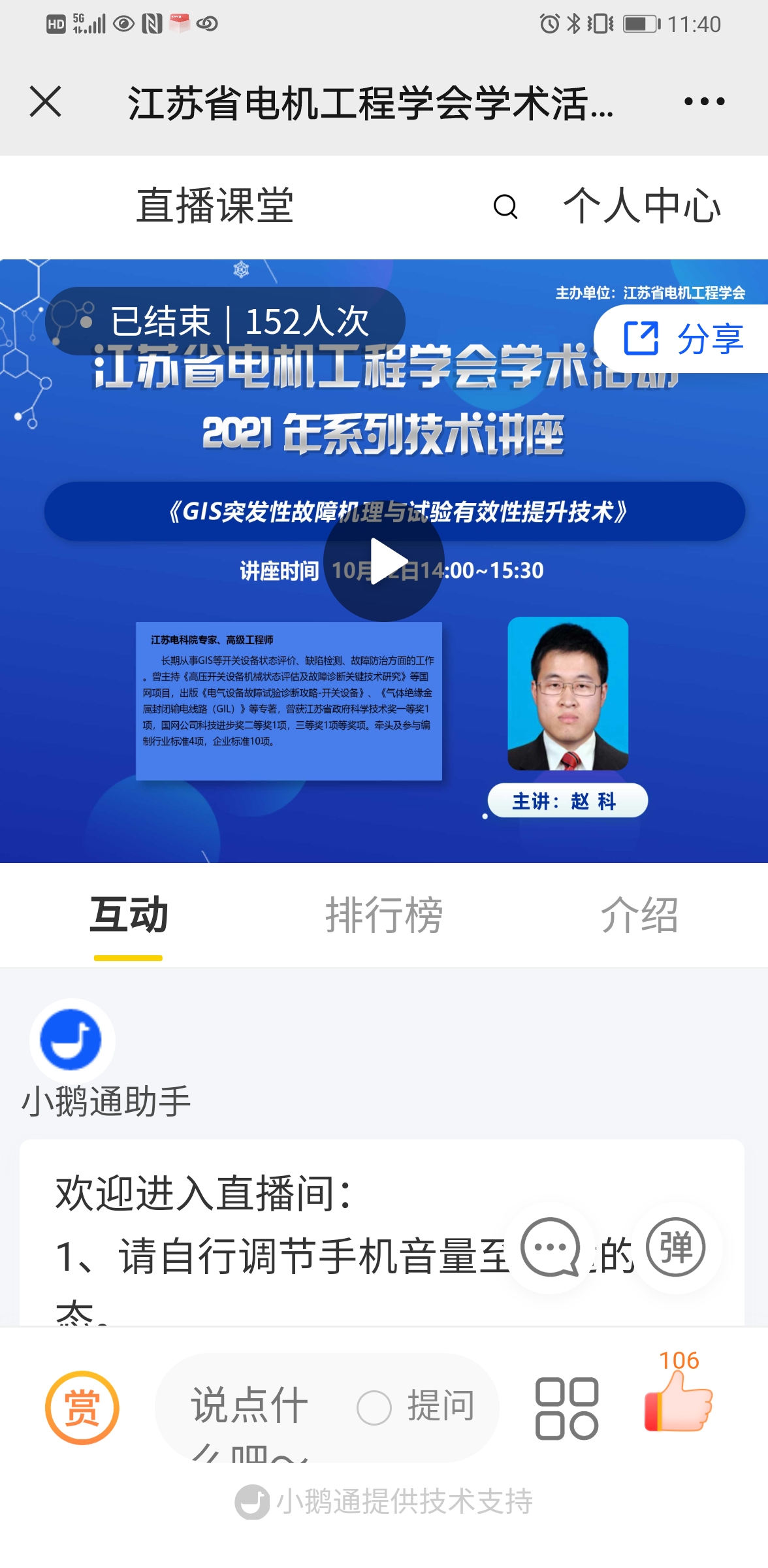The image size is (768, 1568).
Task: Go to 直播课堂 live classroom
Action: tap(215, 206)
